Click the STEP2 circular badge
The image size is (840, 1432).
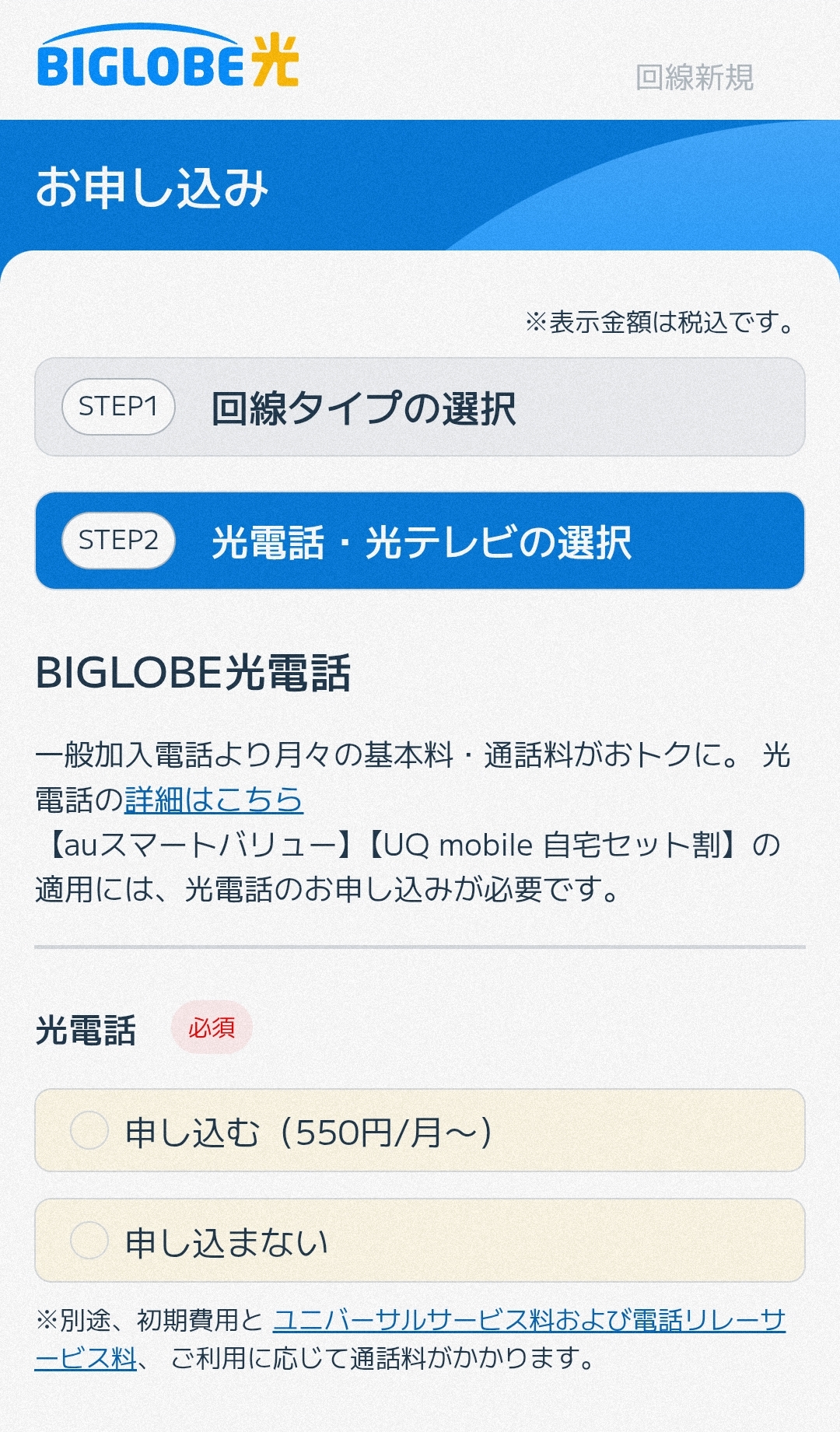pyautogui.click(x=118, y=539)
